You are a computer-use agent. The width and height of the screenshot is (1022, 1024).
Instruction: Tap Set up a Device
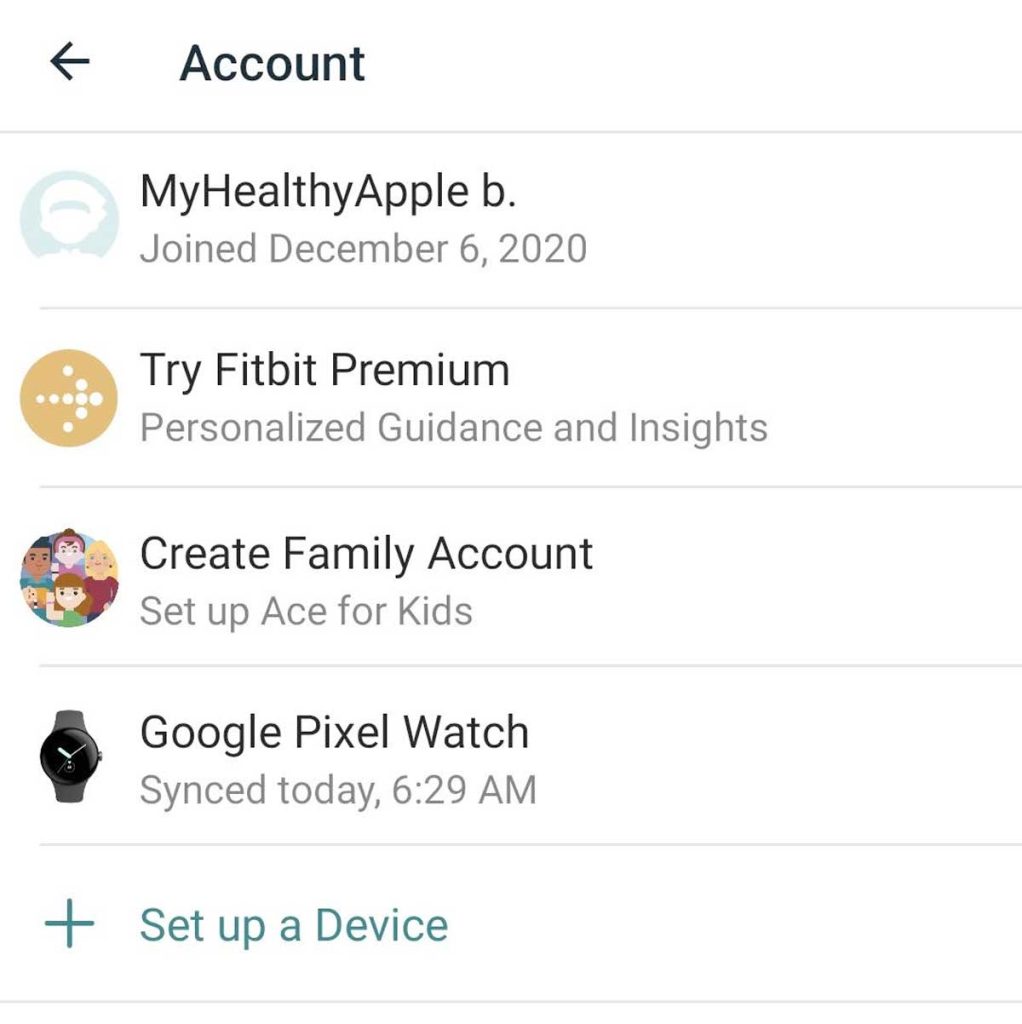(293, 925)
